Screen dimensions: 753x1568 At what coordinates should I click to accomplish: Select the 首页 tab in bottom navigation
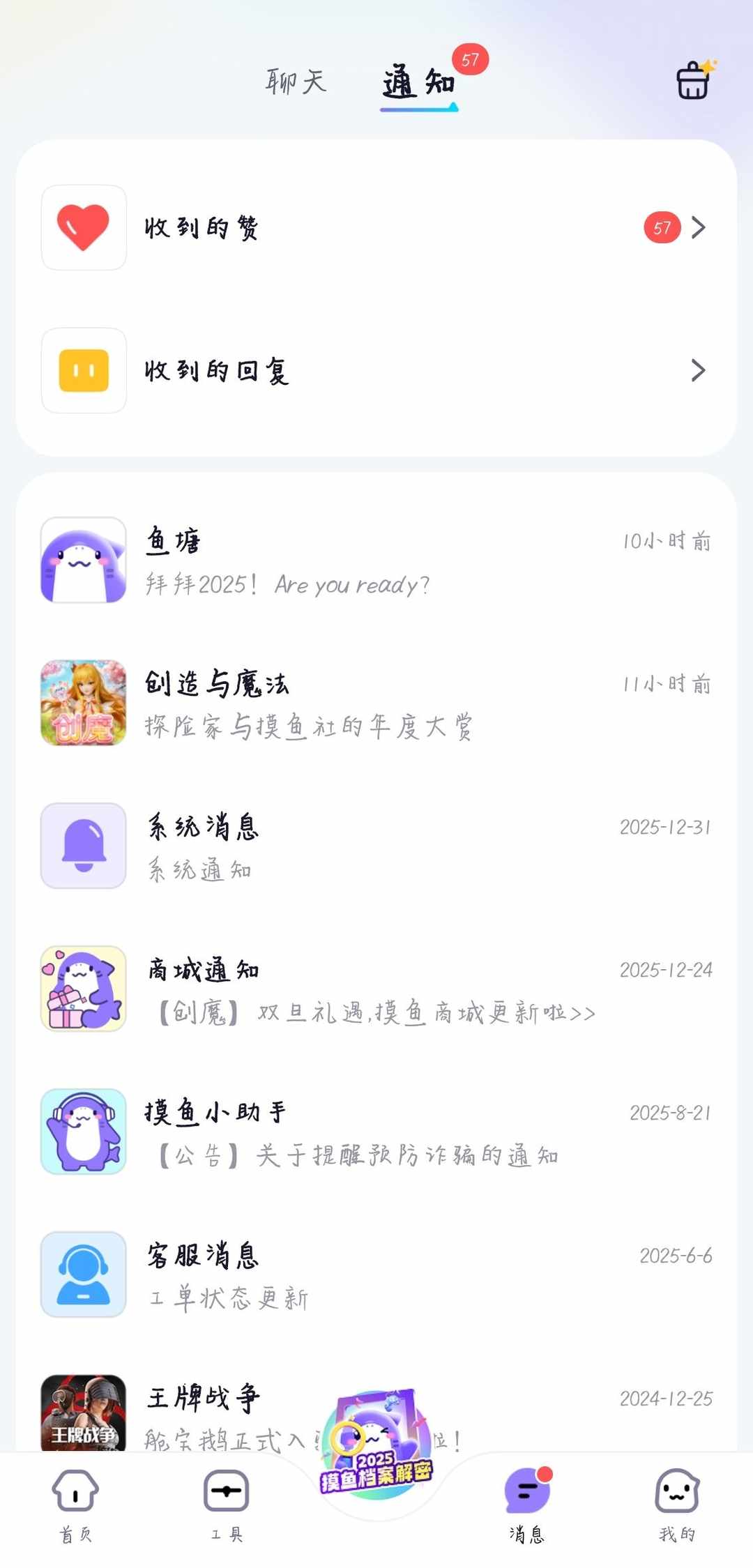[x=75, y=1506]
